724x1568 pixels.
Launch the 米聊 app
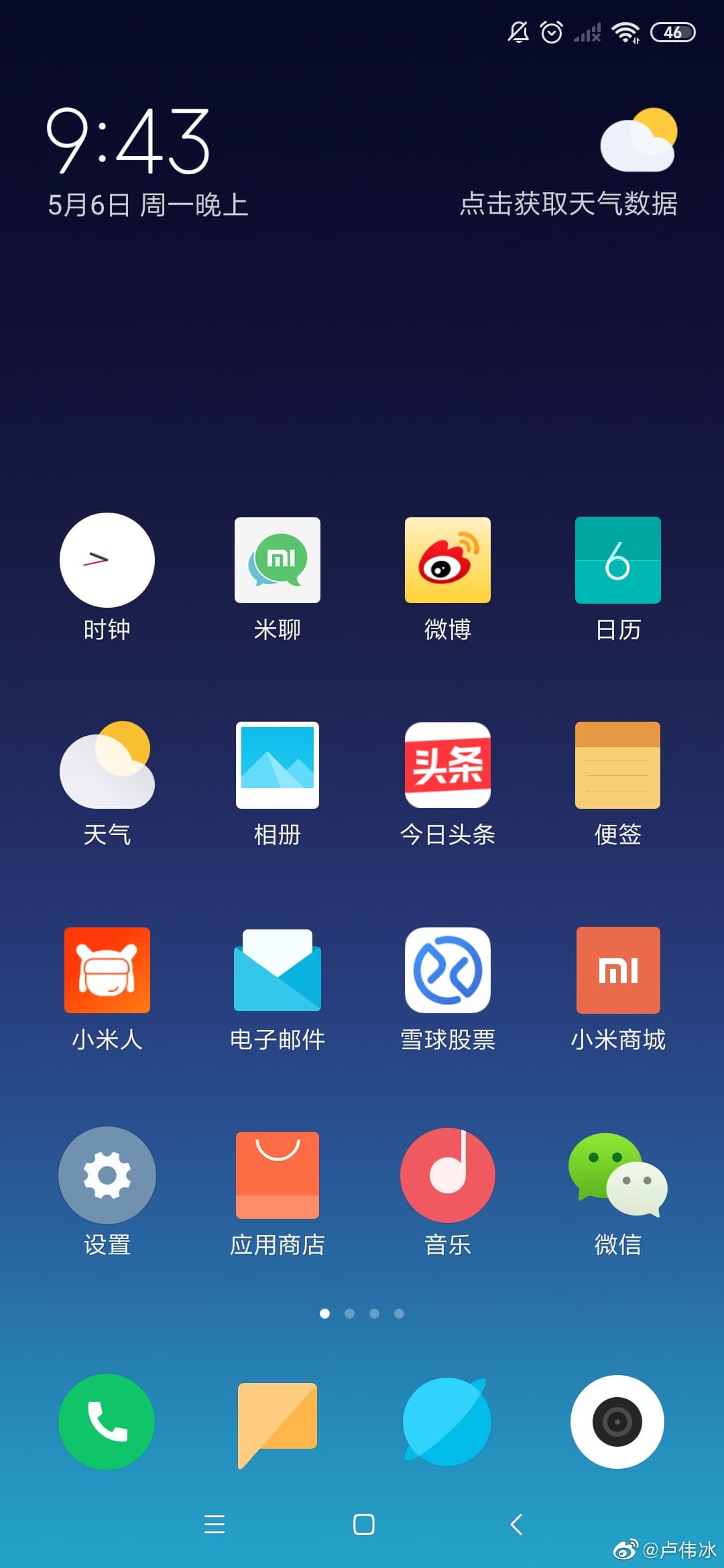[x=278, y=560]
